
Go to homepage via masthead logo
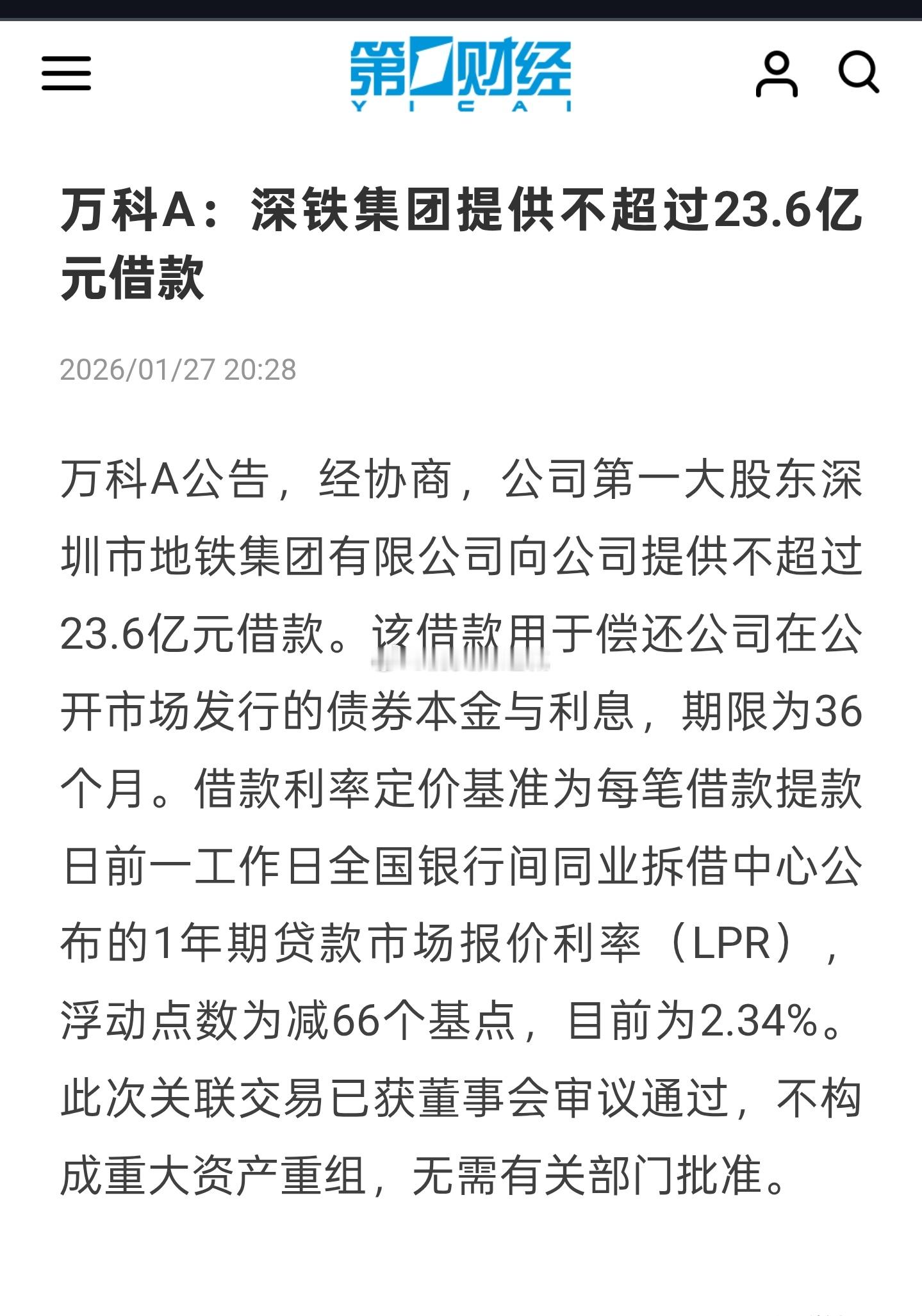coord(460,70)
